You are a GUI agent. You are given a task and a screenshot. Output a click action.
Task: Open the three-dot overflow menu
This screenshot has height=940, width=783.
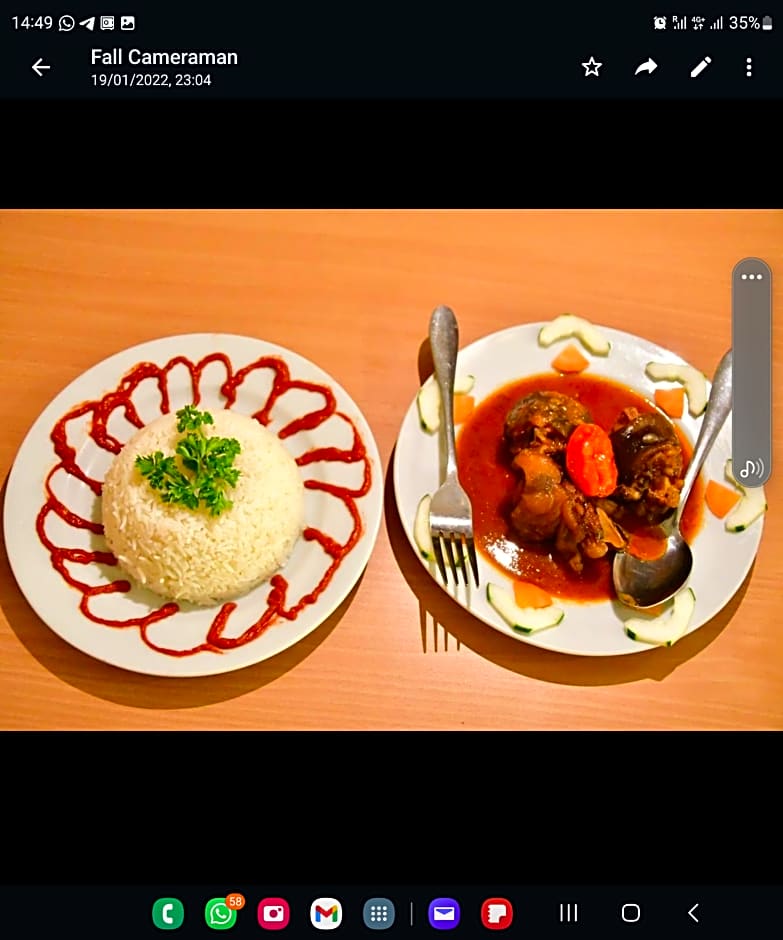point(749,67)
